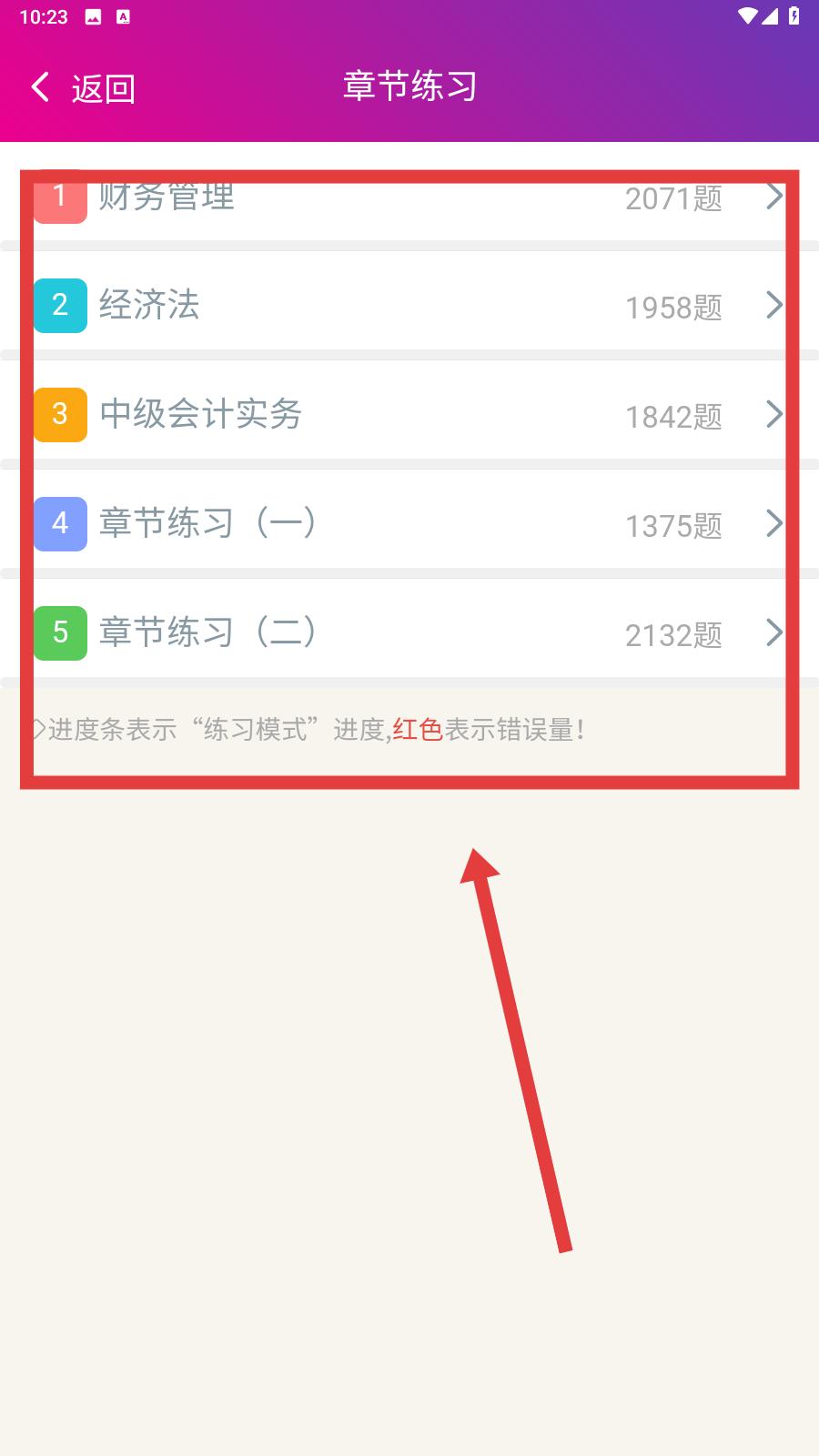Screen dimensions: 819x1456
Task: Open the 经济法 chapter exercises
Action: coord(409,305)
